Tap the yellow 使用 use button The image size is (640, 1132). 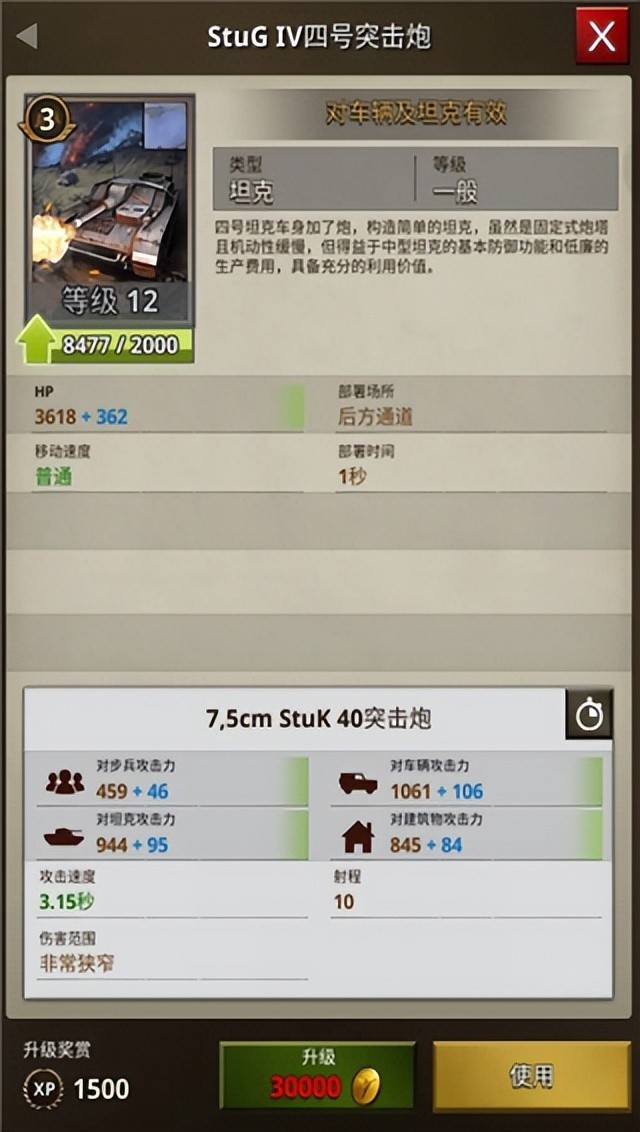pyautogui.click(x=531, y=1076)
